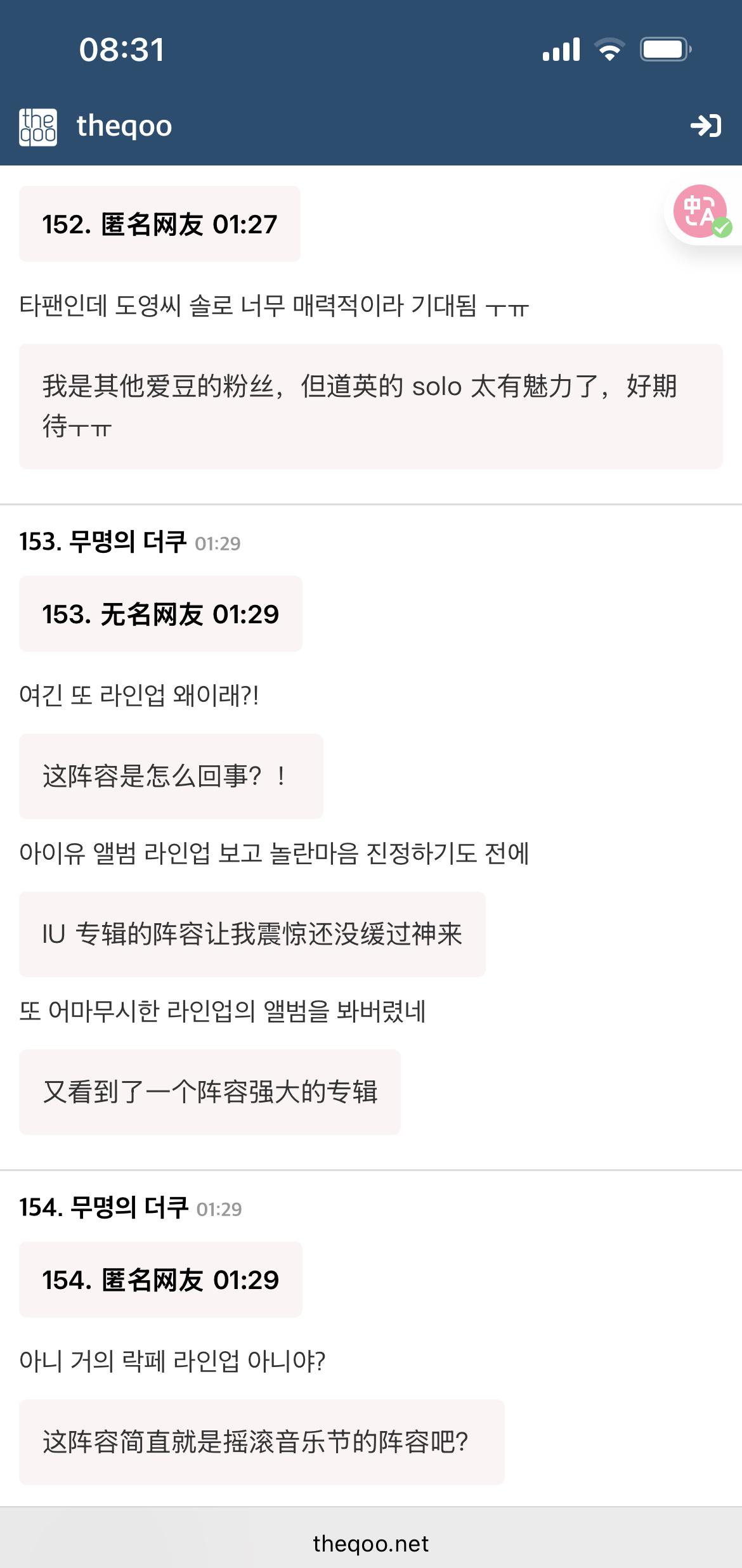
Task: Tap the floating translation button
Action: [x=702, y=211]
